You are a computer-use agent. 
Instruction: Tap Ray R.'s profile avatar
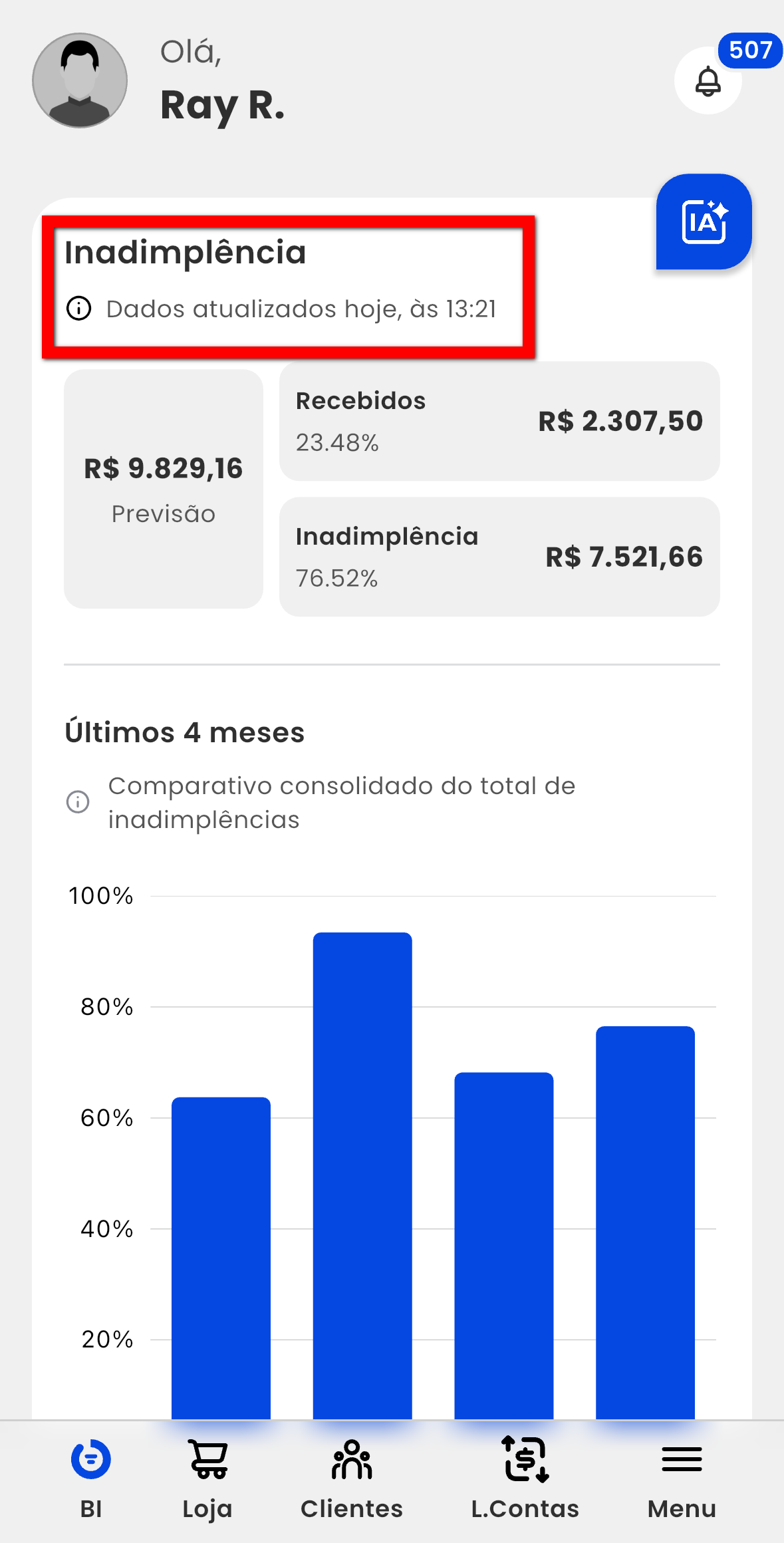(x=80, y=80)
